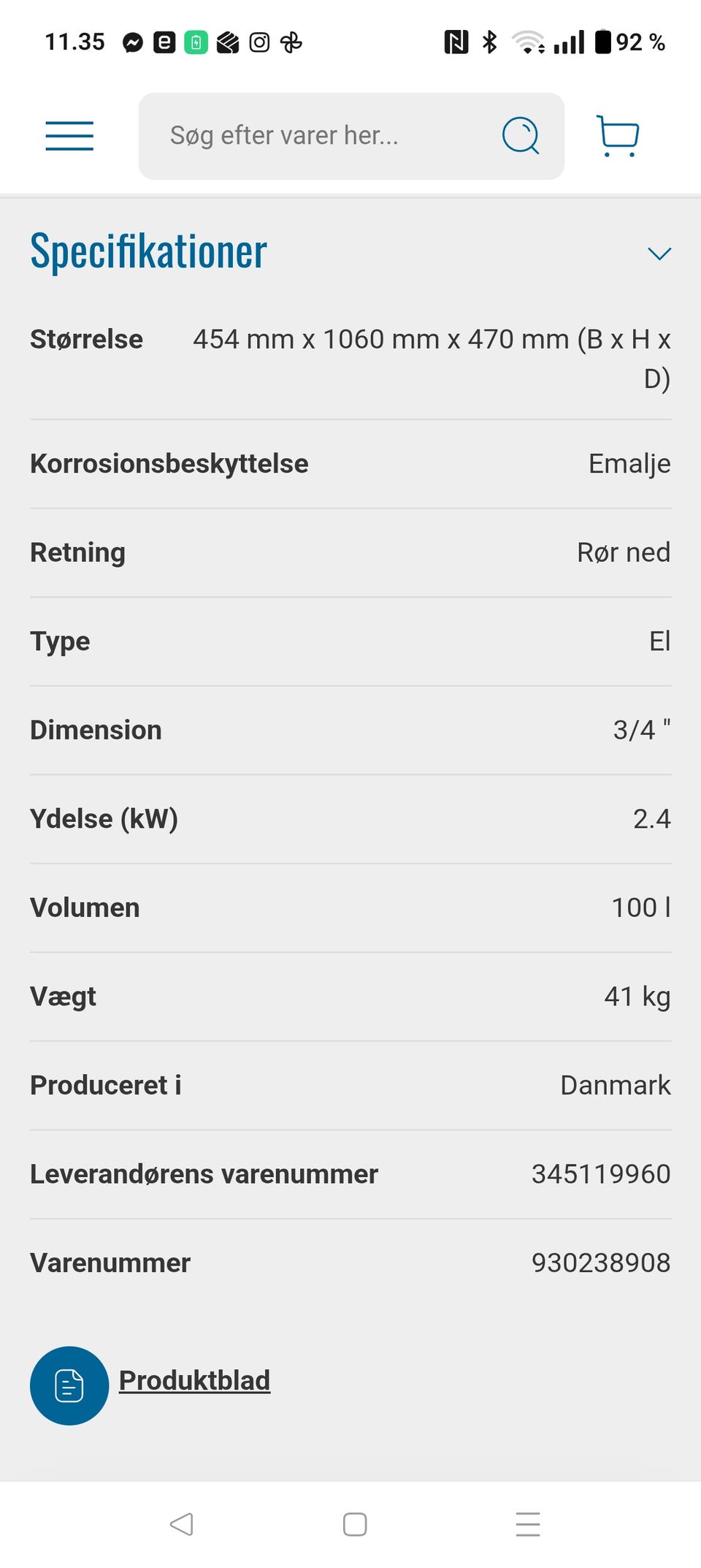Screen dimensions: 701x1568
Task: Open the Produktblad link
Action: [194, 1380]
